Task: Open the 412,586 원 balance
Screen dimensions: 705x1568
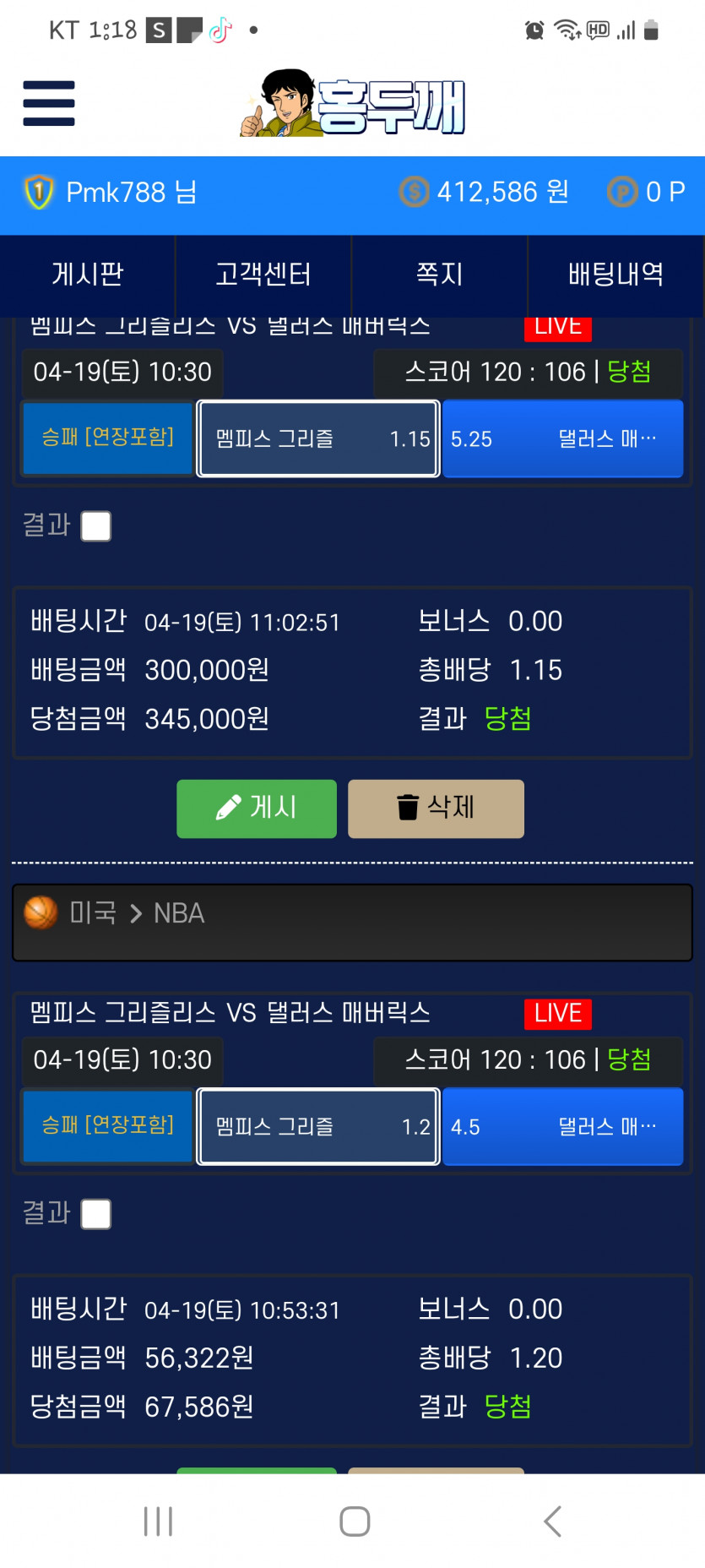Action: coord(485,193)
